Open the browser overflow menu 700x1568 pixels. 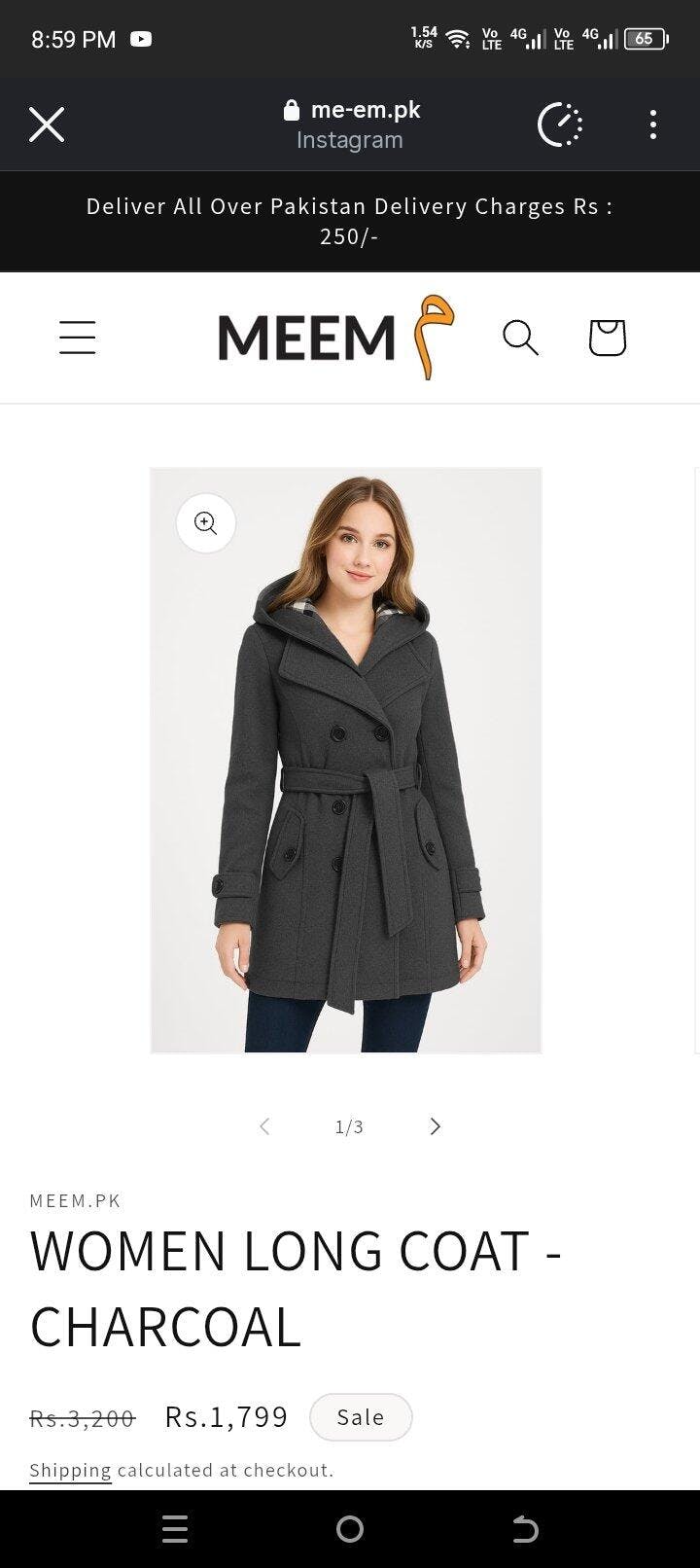tap(652, 125)
